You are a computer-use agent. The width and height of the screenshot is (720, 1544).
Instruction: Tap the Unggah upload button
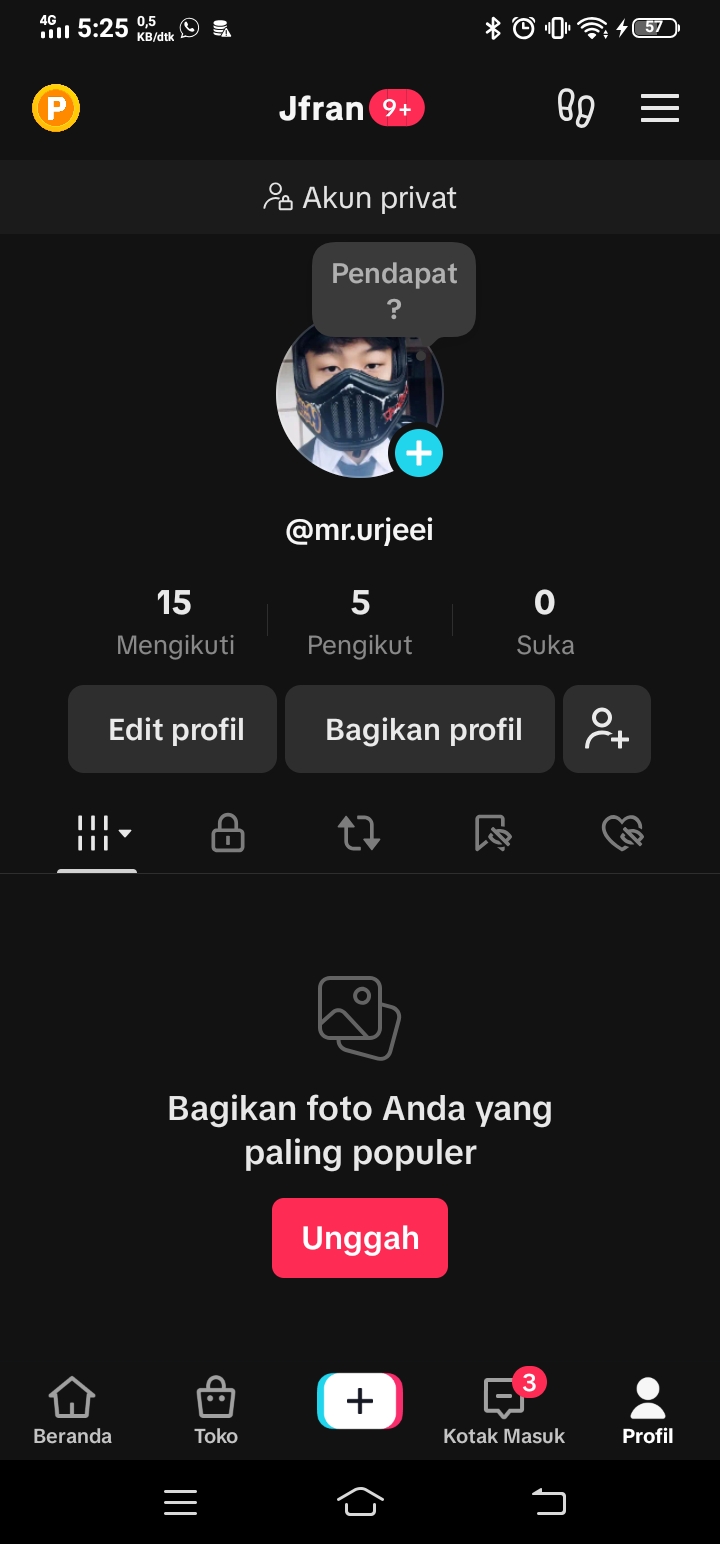coord(360,1238)
